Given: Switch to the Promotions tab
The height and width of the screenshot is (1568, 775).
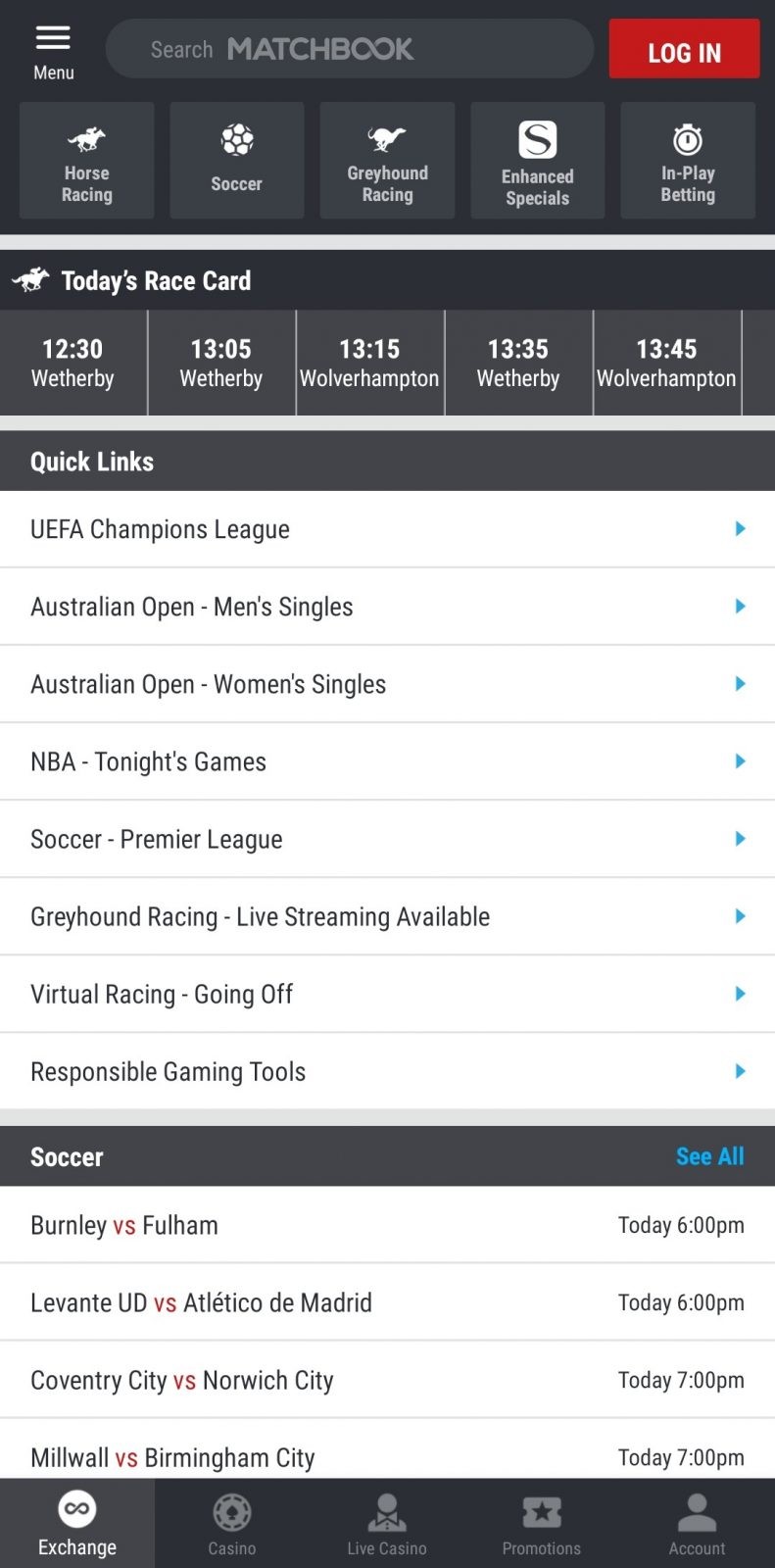Looking at the screenshot, I should click(x=542, y=1525).
